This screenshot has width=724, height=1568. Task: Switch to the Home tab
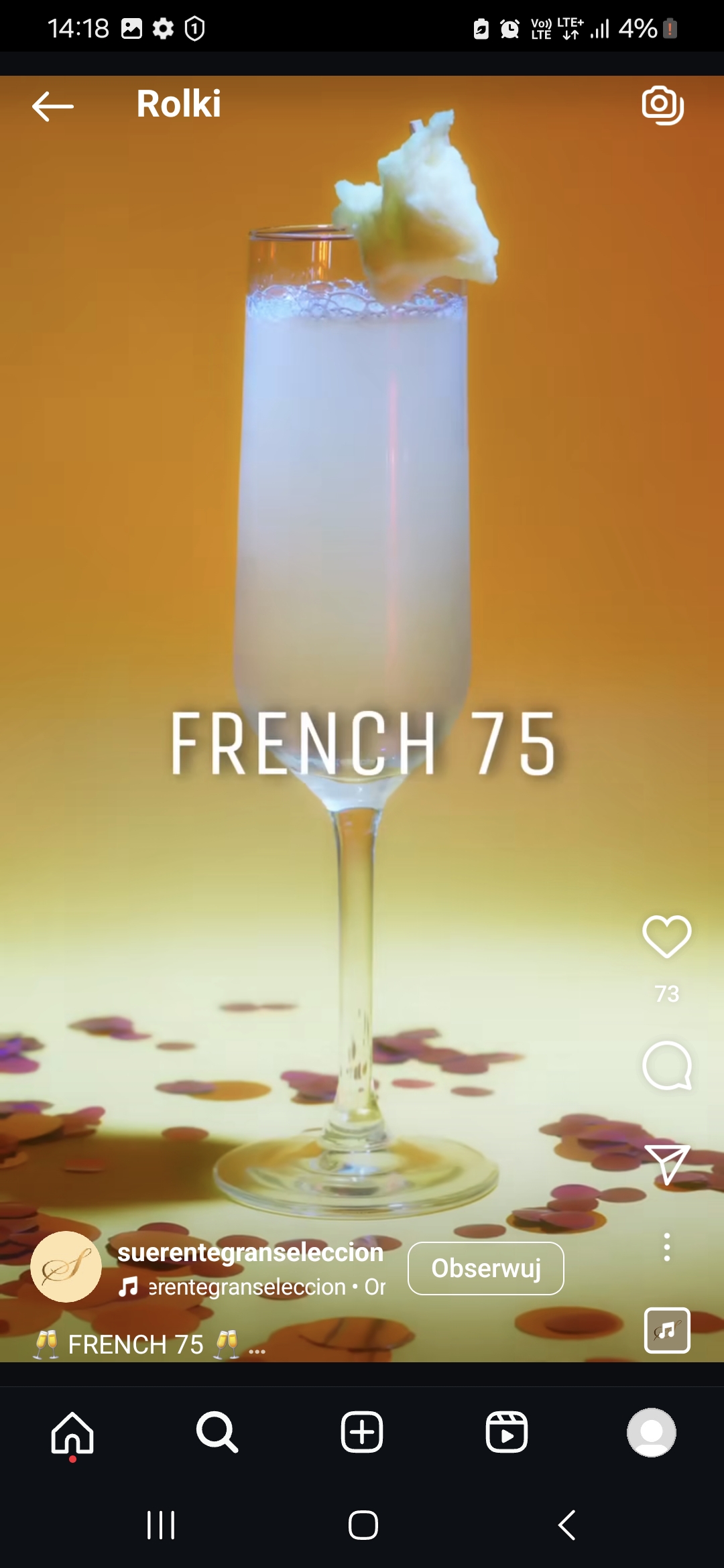coord(72,1433)
